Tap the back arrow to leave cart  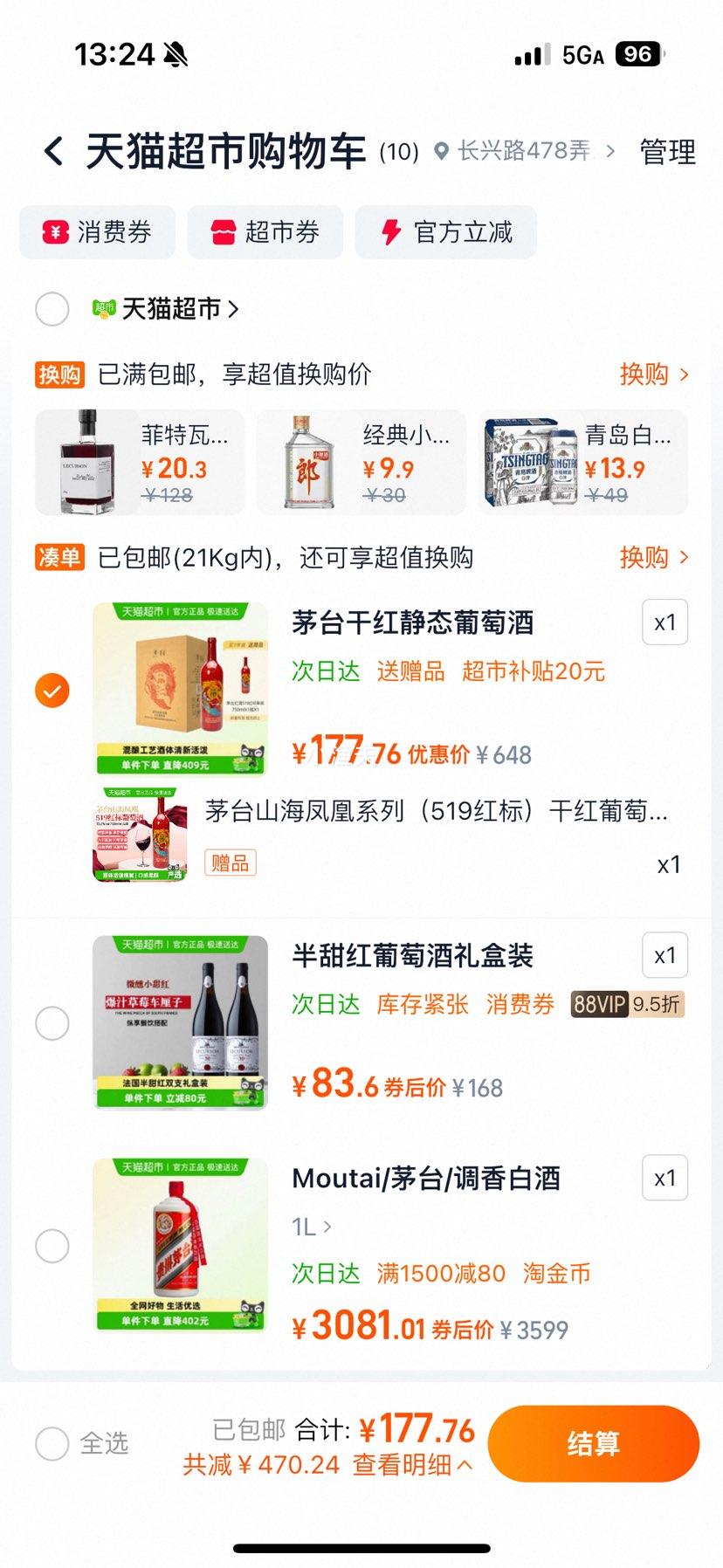[54, 150]
